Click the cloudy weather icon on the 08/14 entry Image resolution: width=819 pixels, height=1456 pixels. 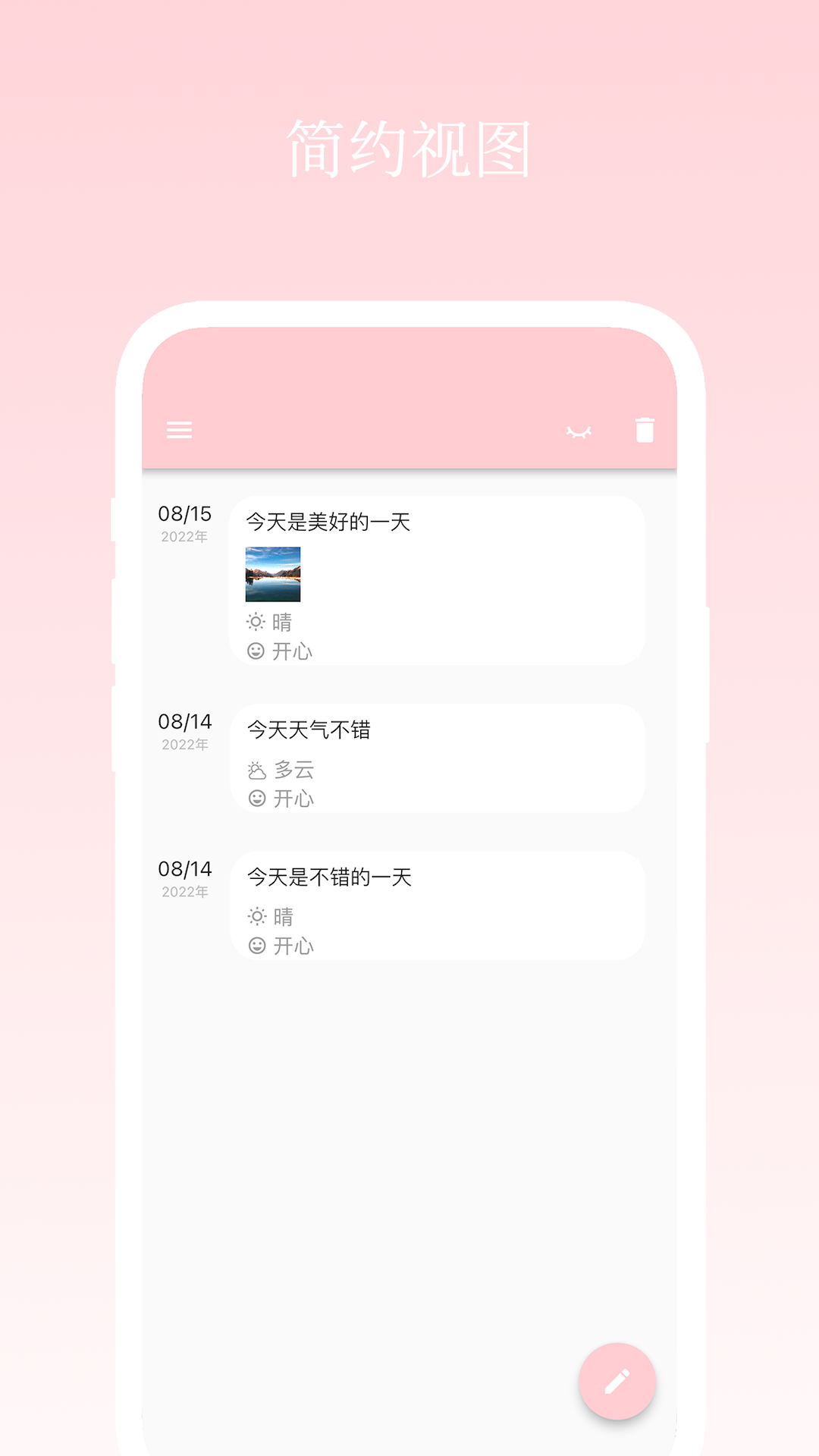tap(256, 769)
